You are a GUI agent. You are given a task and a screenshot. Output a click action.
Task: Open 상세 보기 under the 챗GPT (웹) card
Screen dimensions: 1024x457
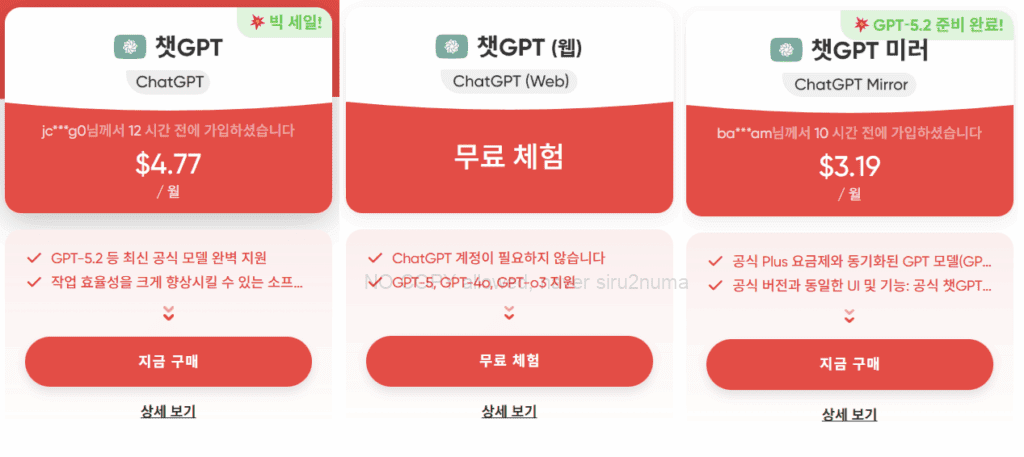509,411
